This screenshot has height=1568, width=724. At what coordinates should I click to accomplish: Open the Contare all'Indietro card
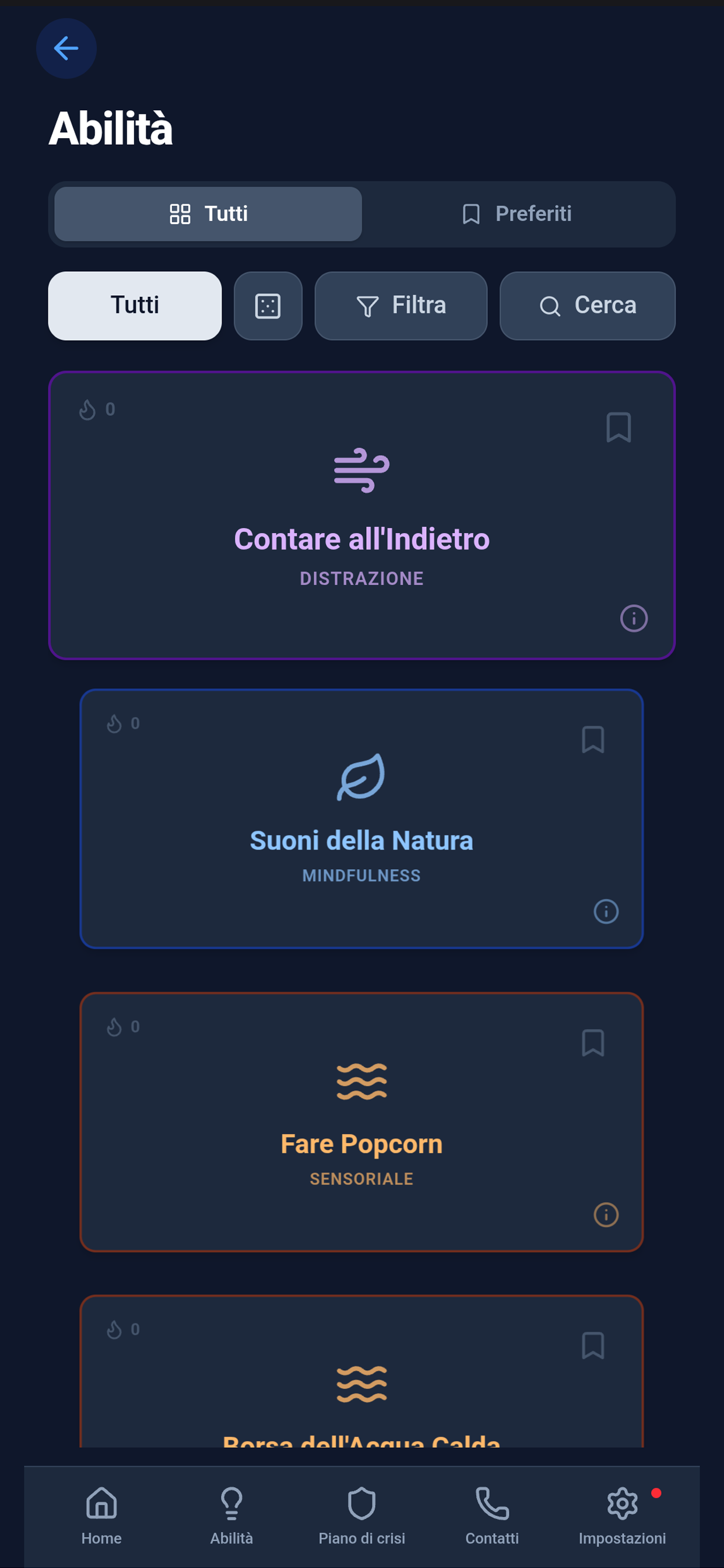[x=361, y=540]
